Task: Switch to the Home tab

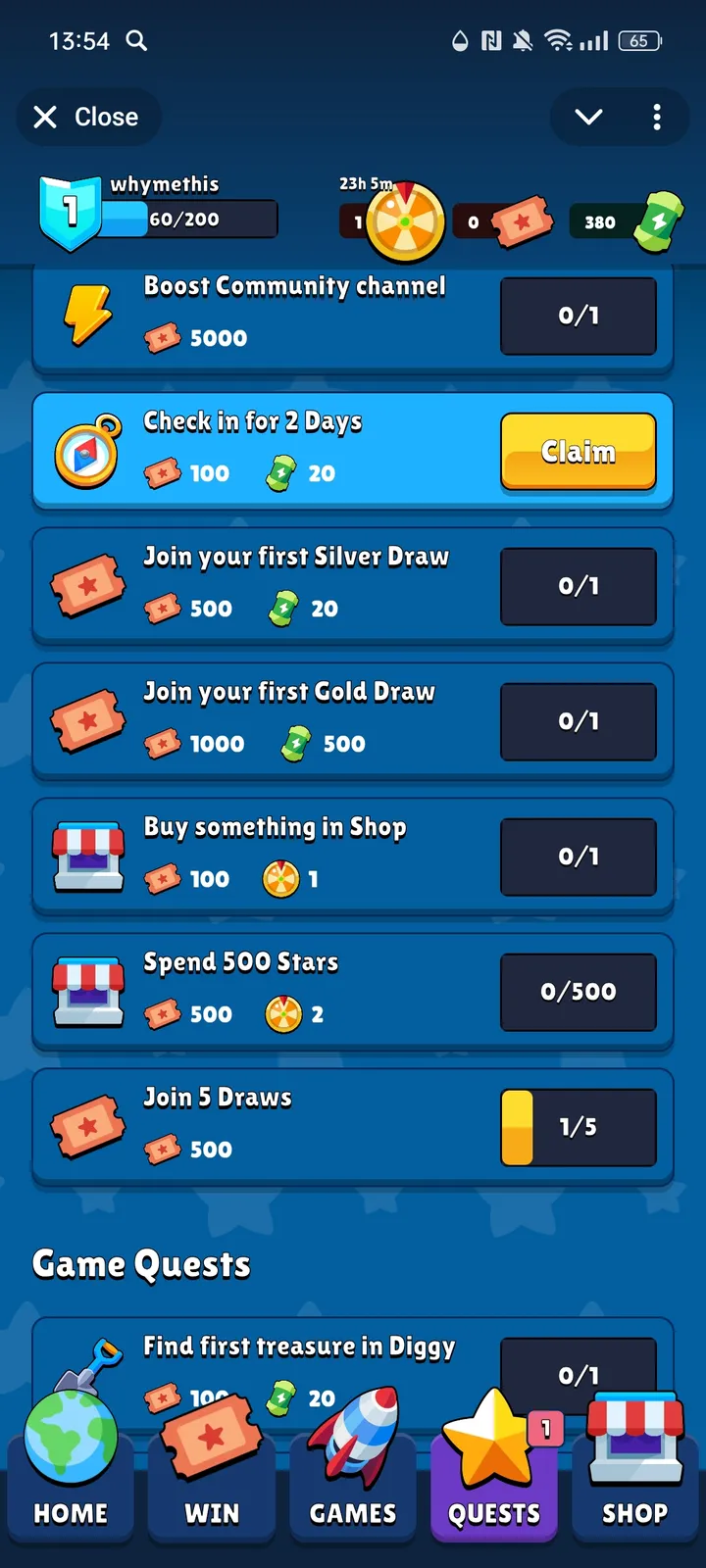Action: coord(71,1480)
